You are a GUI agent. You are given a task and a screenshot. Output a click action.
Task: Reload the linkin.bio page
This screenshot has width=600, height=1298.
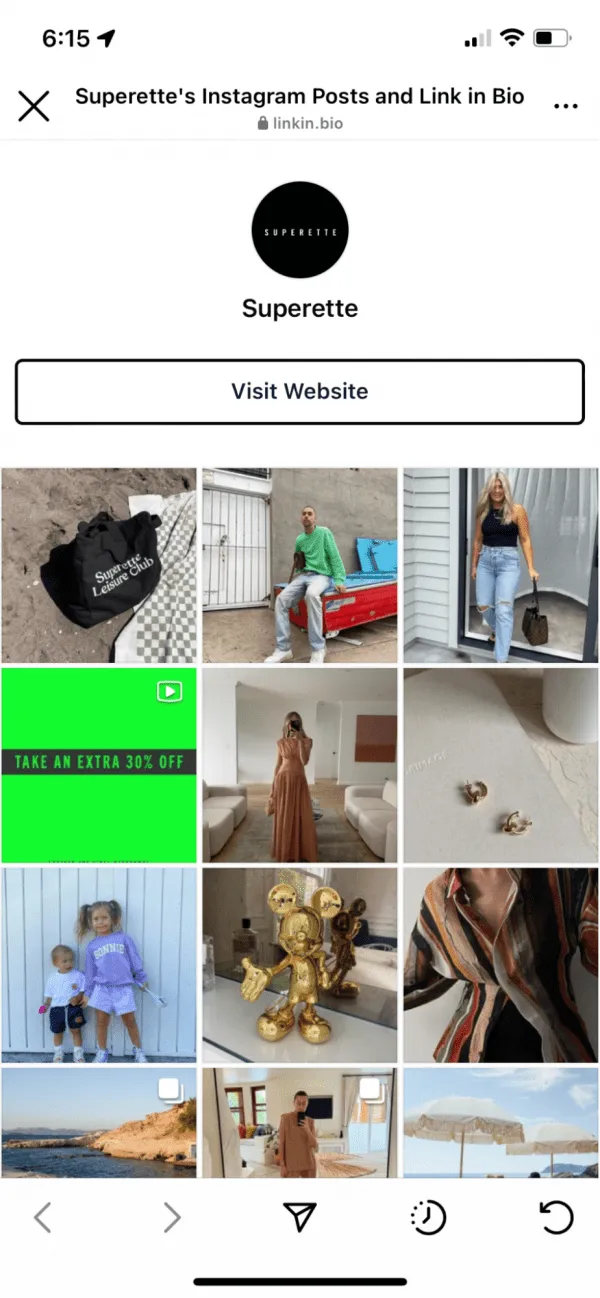point(556,1217)
